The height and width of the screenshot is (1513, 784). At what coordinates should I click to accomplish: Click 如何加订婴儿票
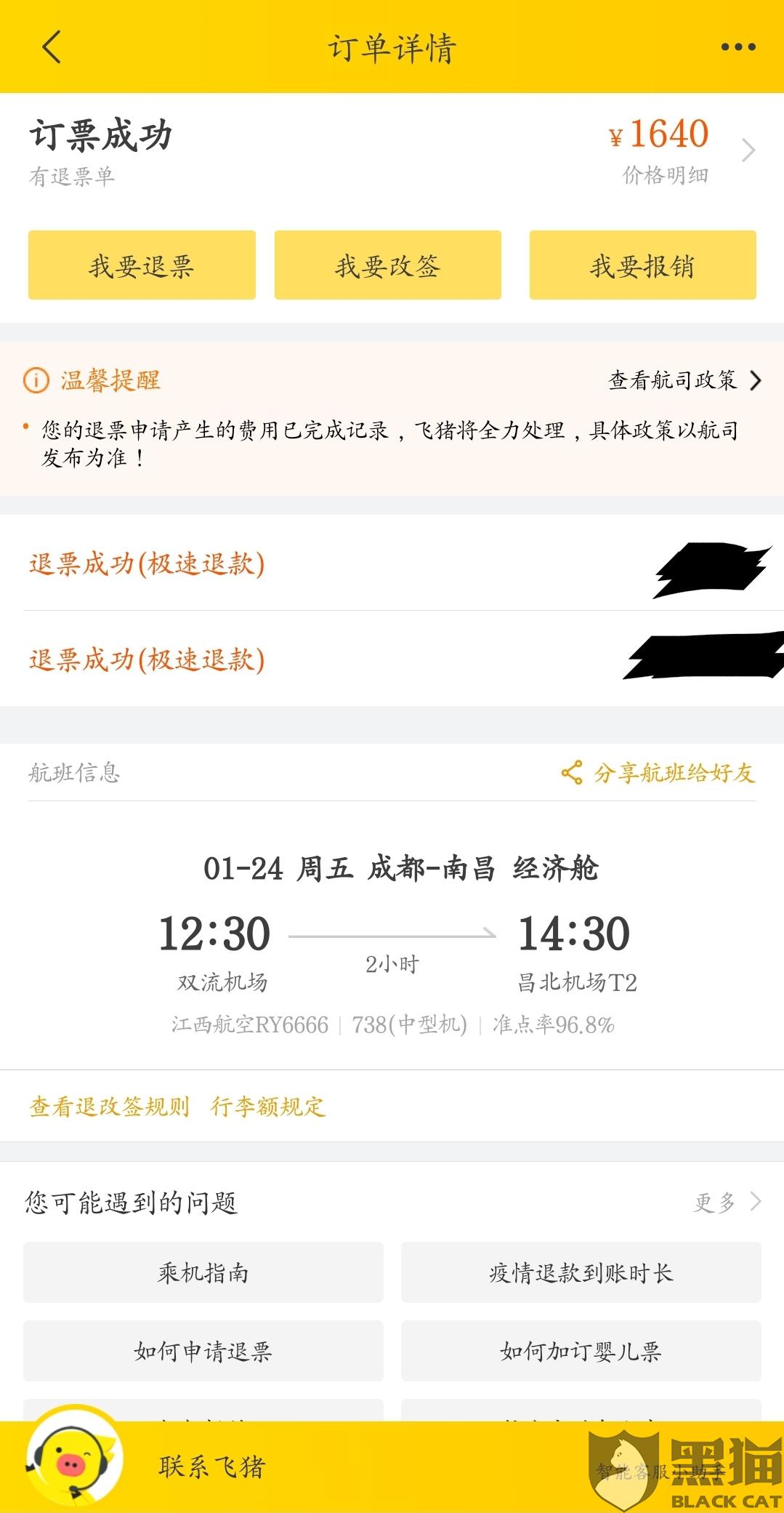[x=581, y=1351]
